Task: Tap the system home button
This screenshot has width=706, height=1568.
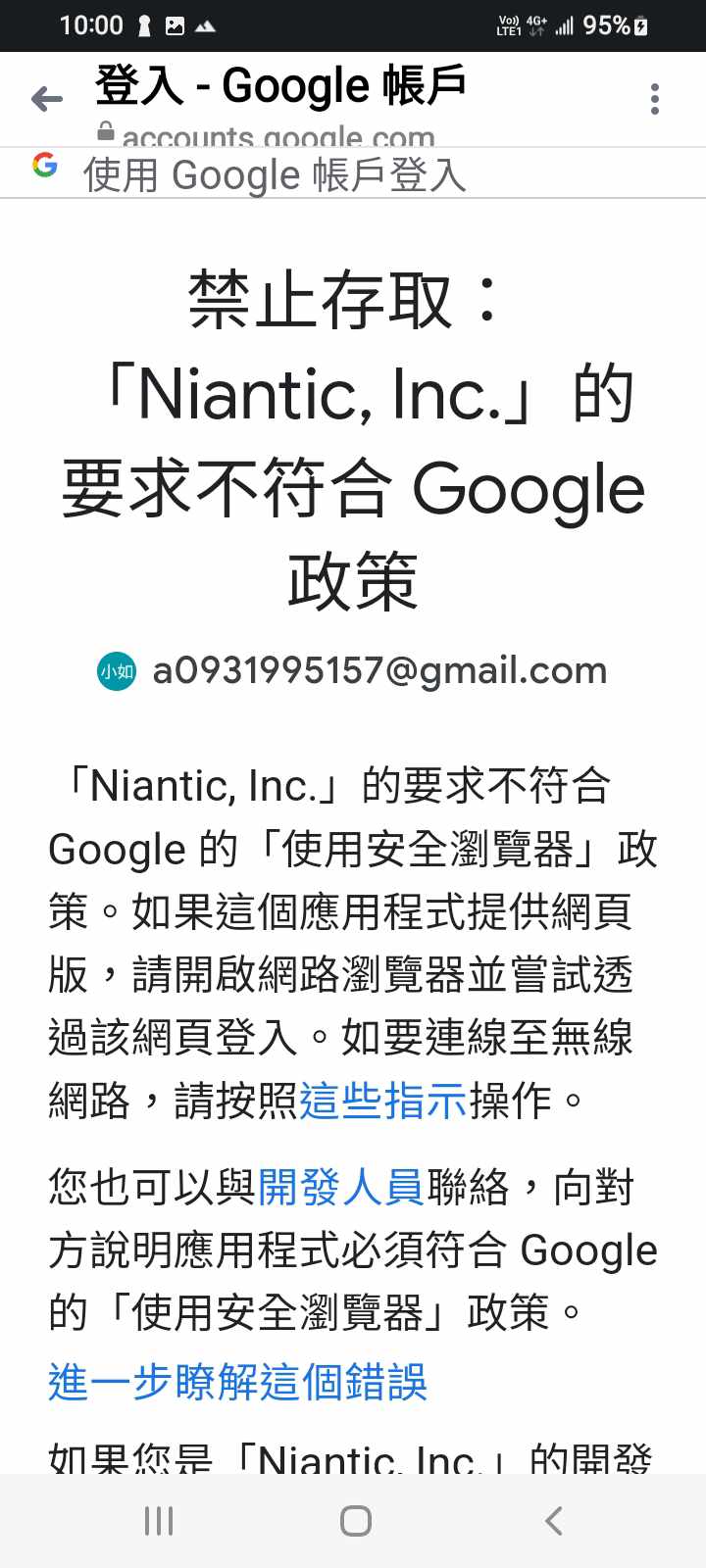Action: click(x=355, y=1521)
